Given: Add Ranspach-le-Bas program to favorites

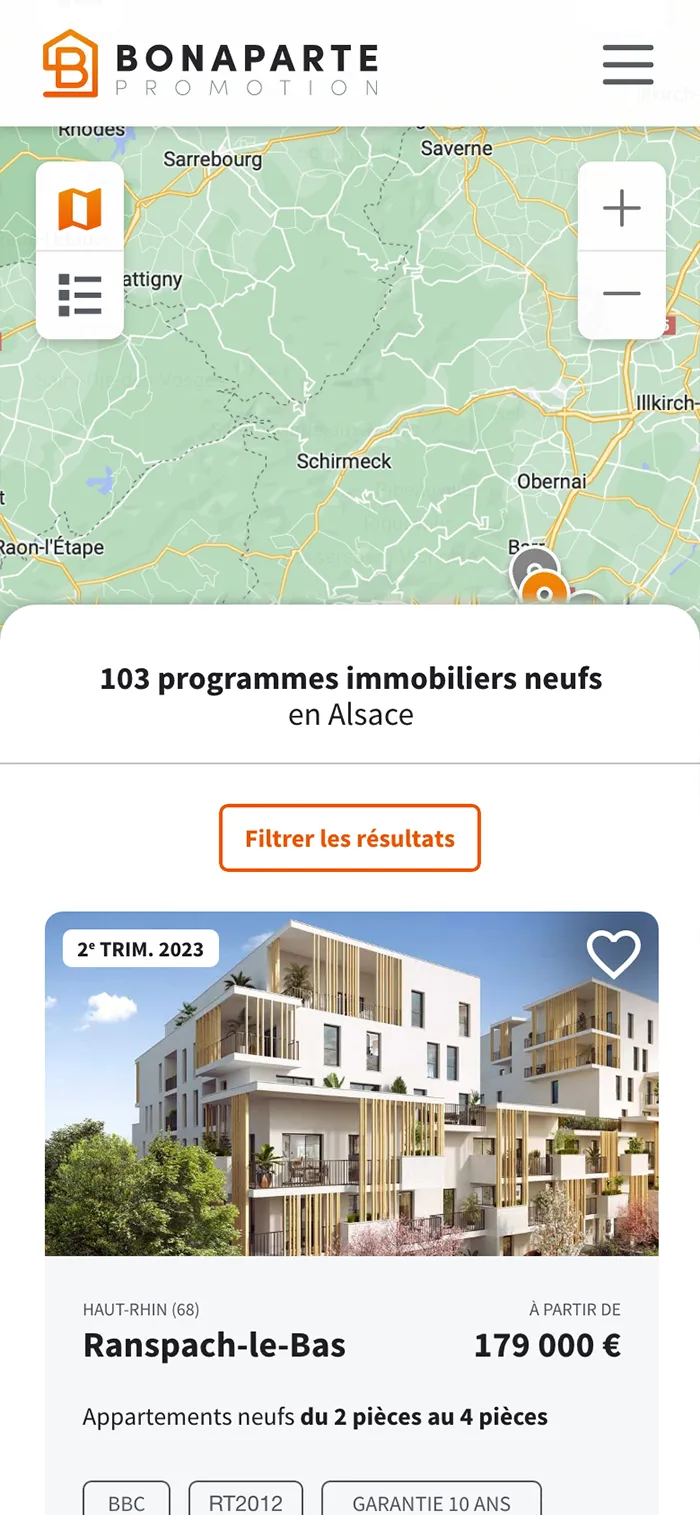Looking at the screenshot, I should 613,954.
